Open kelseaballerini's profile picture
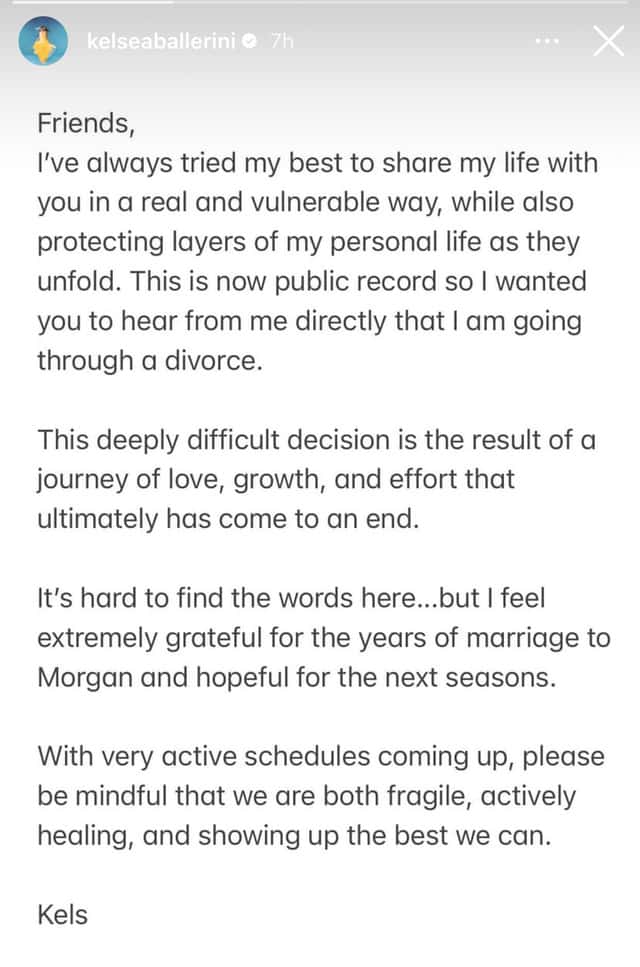This screenshot has height=967, width=640. point(42,42)
